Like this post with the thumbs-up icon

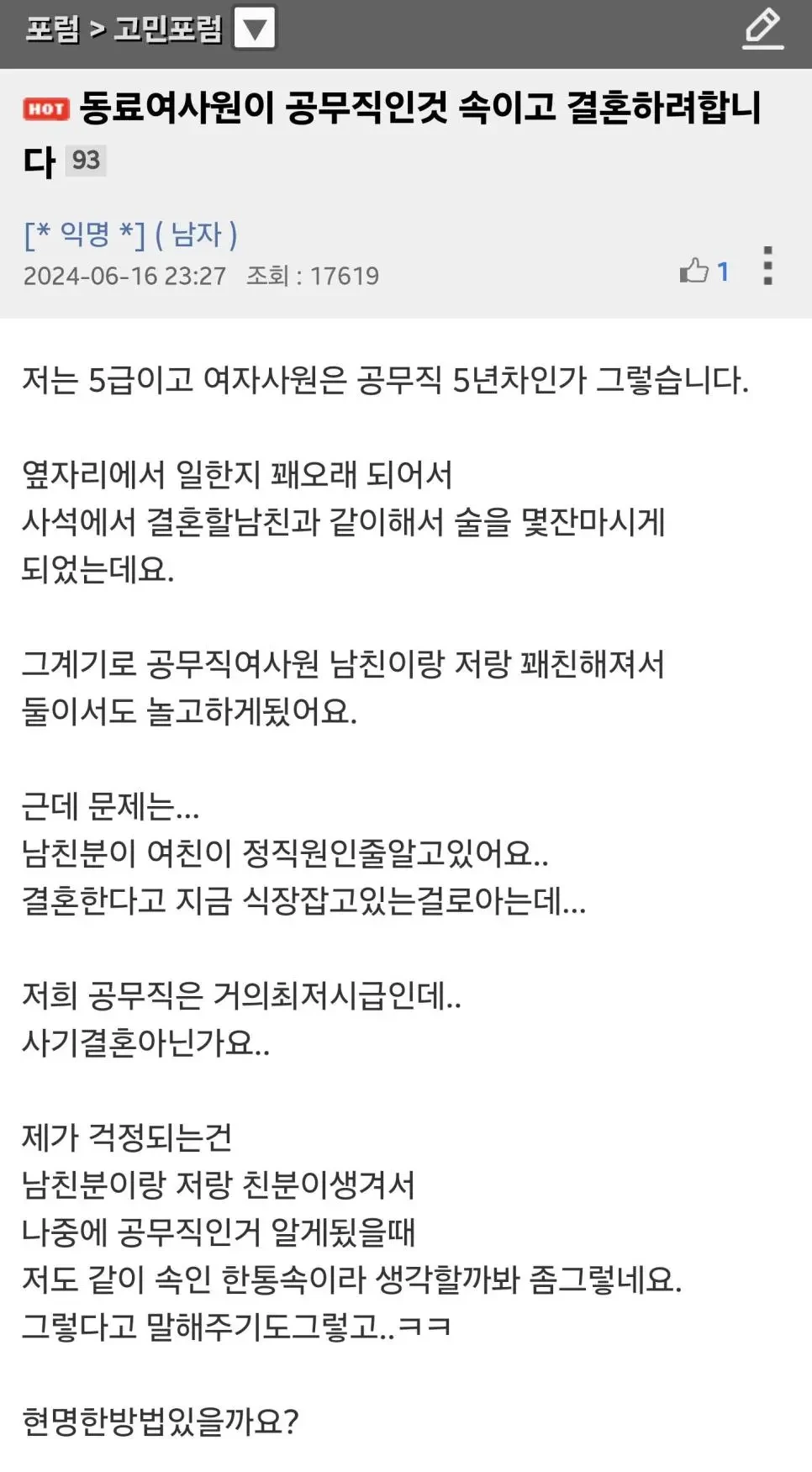coord(694,271)
